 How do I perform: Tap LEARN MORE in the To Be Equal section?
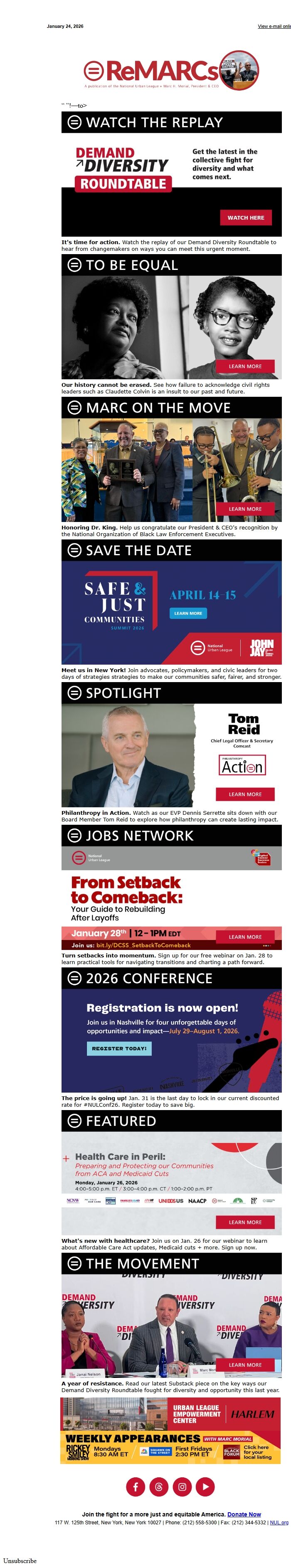click(x=245, y=366)
